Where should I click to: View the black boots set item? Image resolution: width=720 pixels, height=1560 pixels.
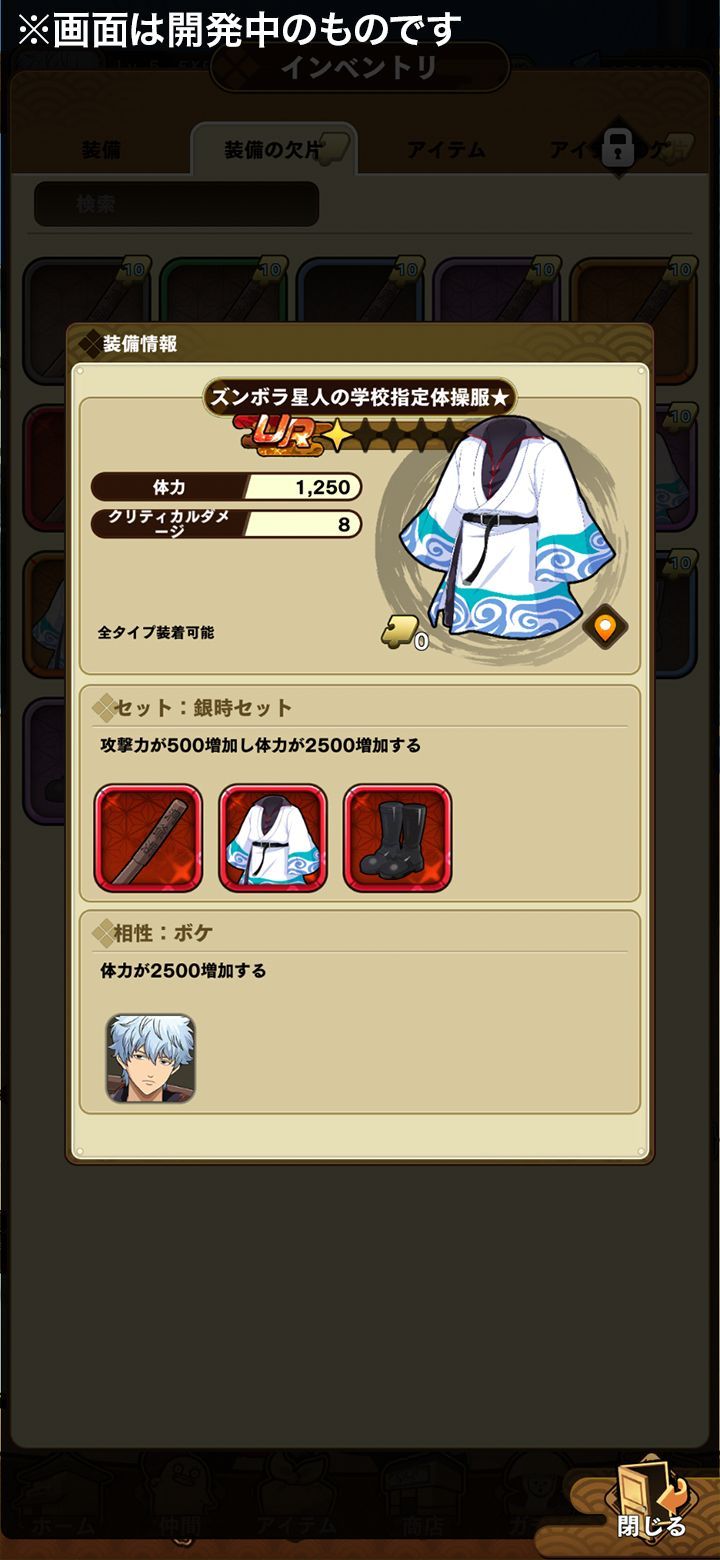tap(397, 838)
